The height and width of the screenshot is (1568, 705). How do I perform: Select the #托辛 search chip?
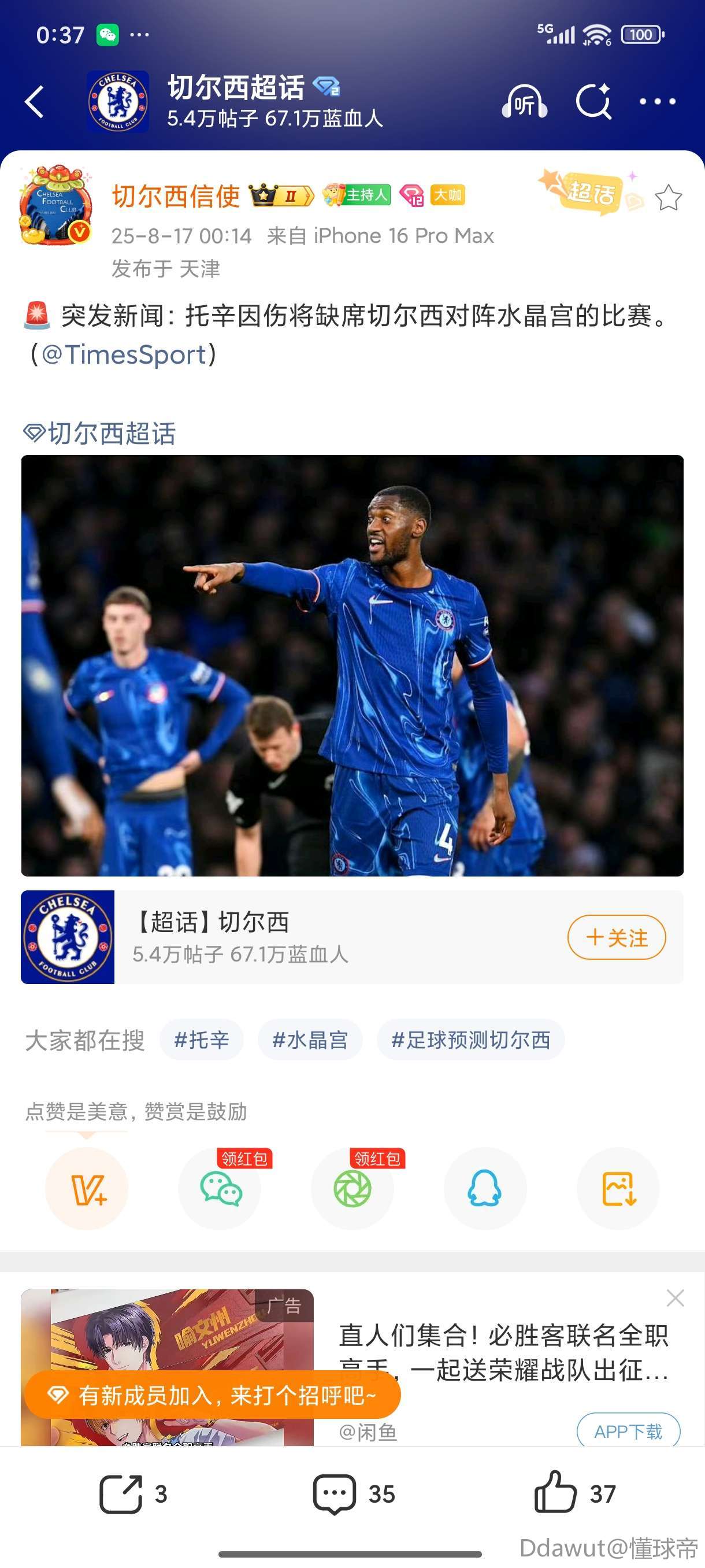click(201, 1040)
